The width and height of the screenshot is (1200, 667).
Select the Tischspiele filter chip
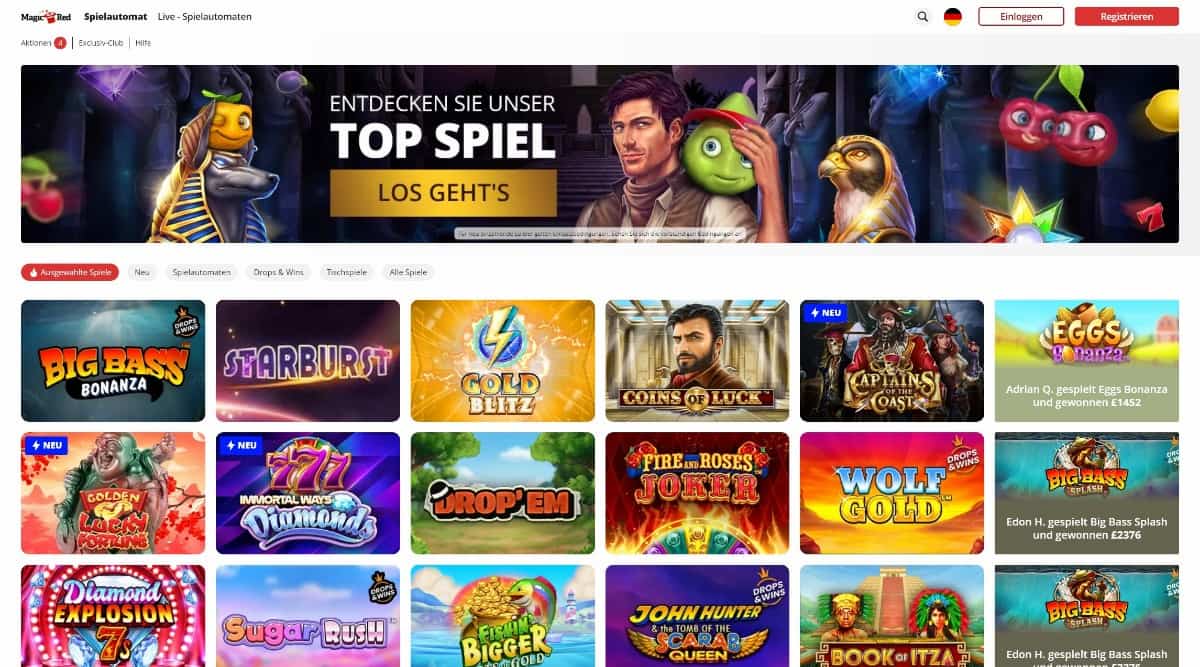(347, 272)
